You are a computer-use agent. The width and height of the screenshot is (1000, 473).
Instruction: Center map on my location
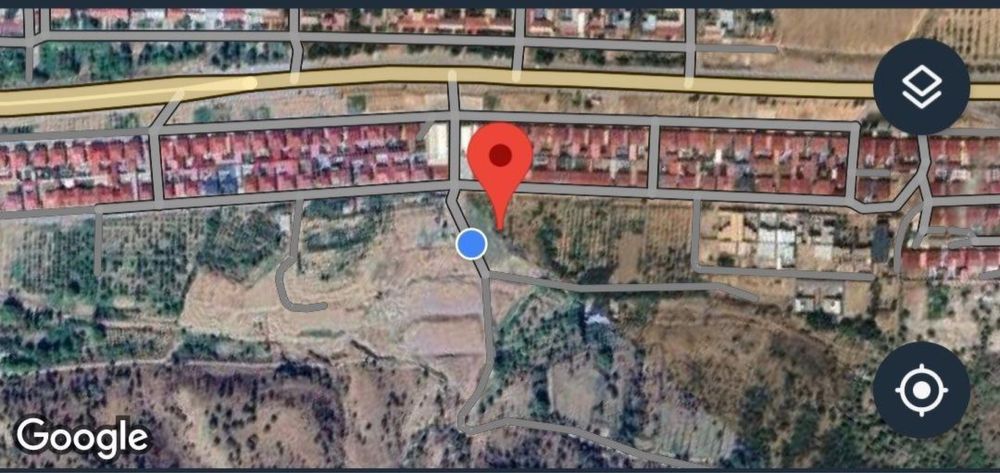tap(921, 389)
